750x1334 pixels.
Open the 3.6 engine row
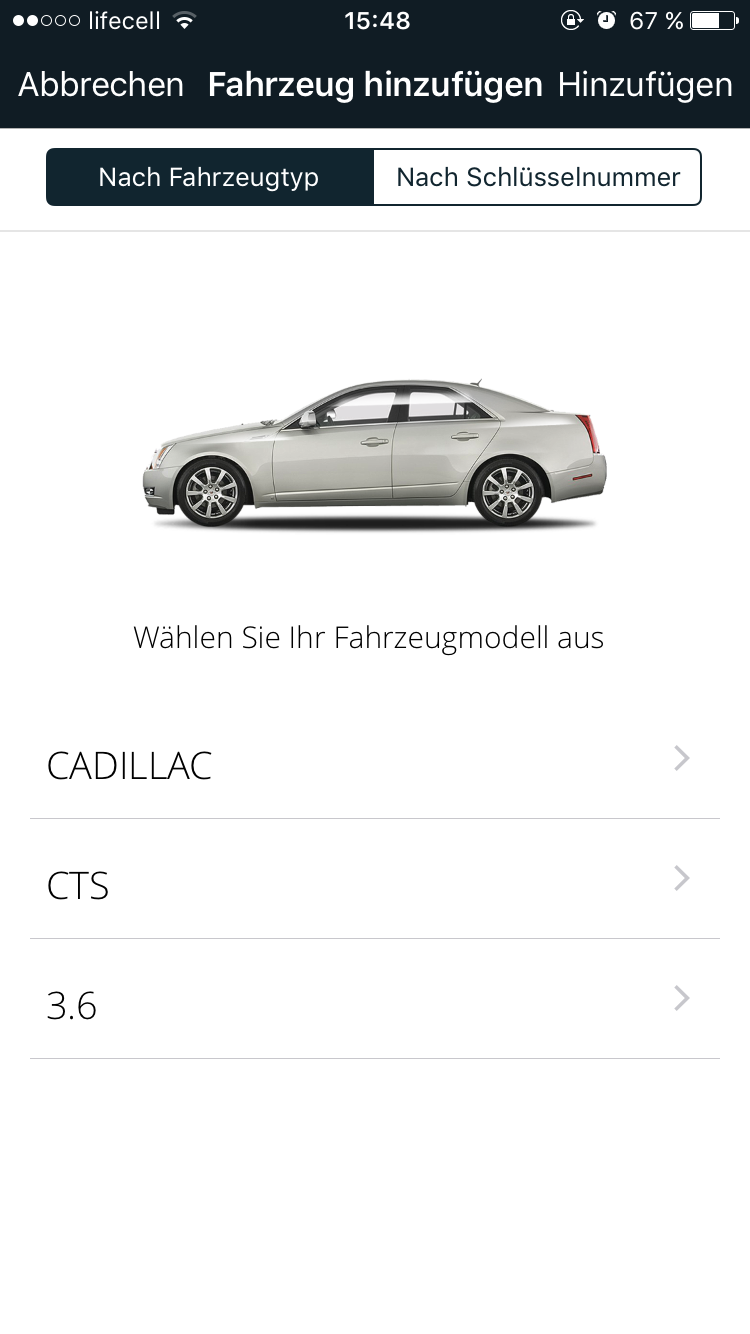pyautogui.click(x=375, y=1004)
